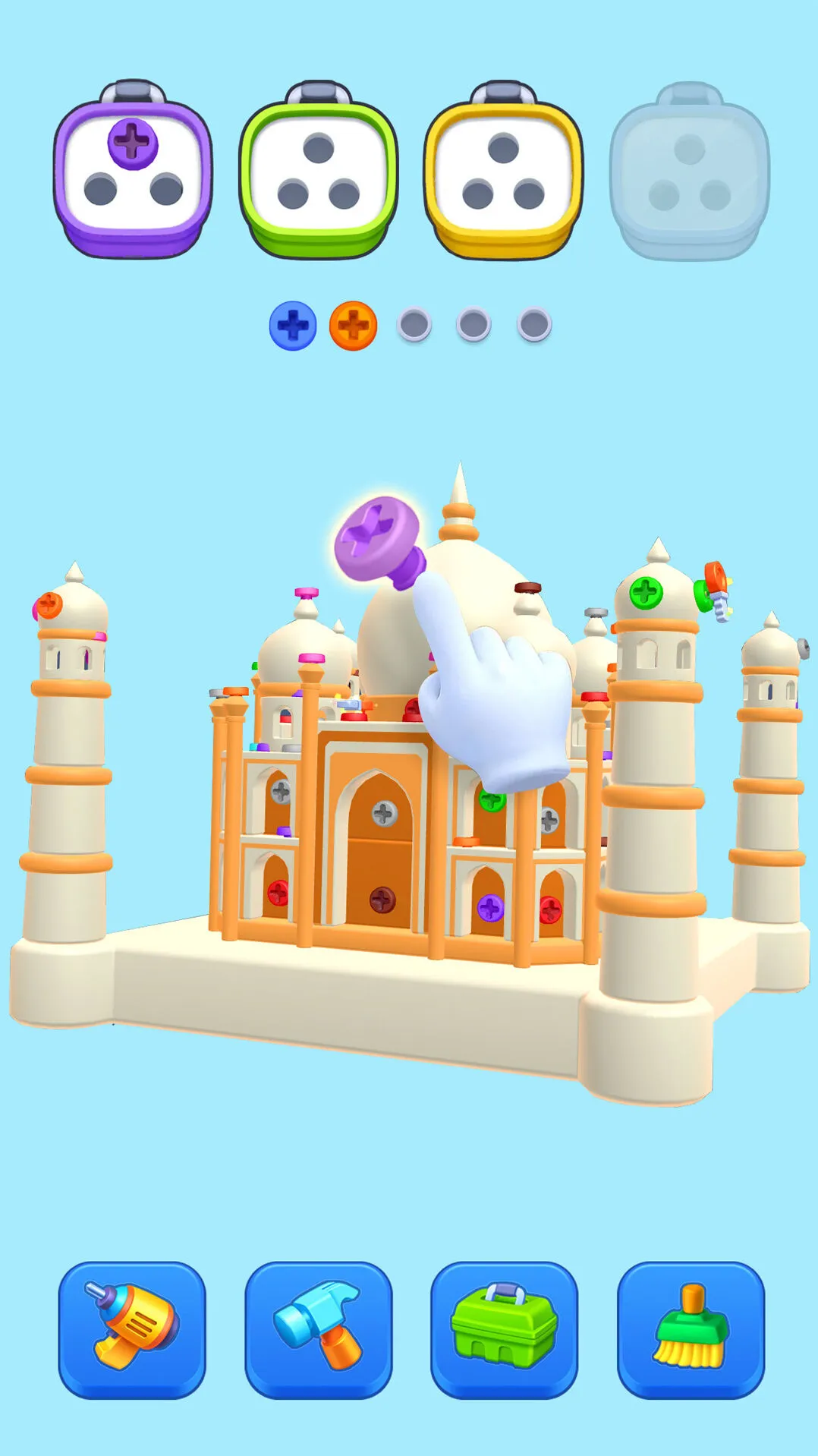Use the broom booster
818x1456 pixels.
point(691,1328)
